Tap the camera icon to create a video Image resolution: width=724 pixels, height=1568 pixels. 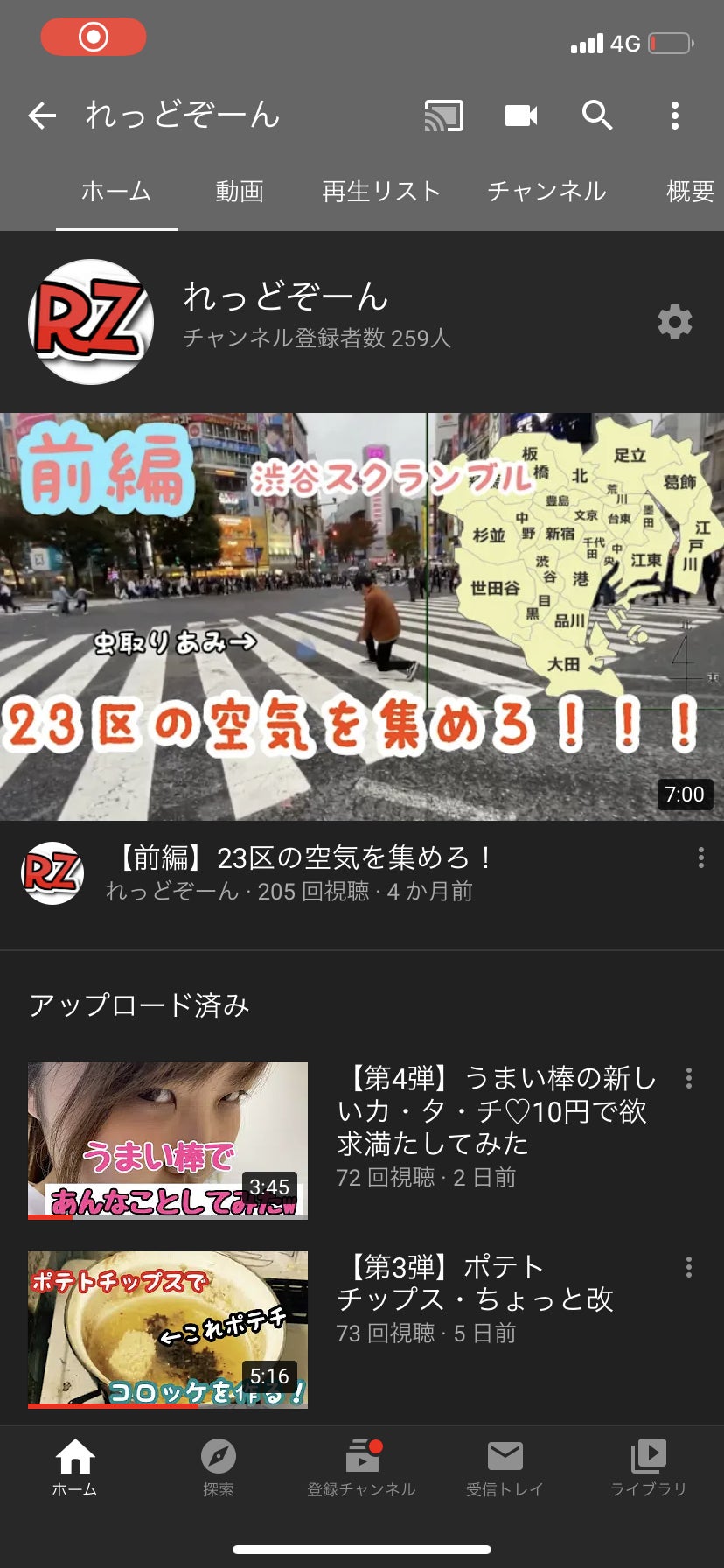tap(521, 115)
